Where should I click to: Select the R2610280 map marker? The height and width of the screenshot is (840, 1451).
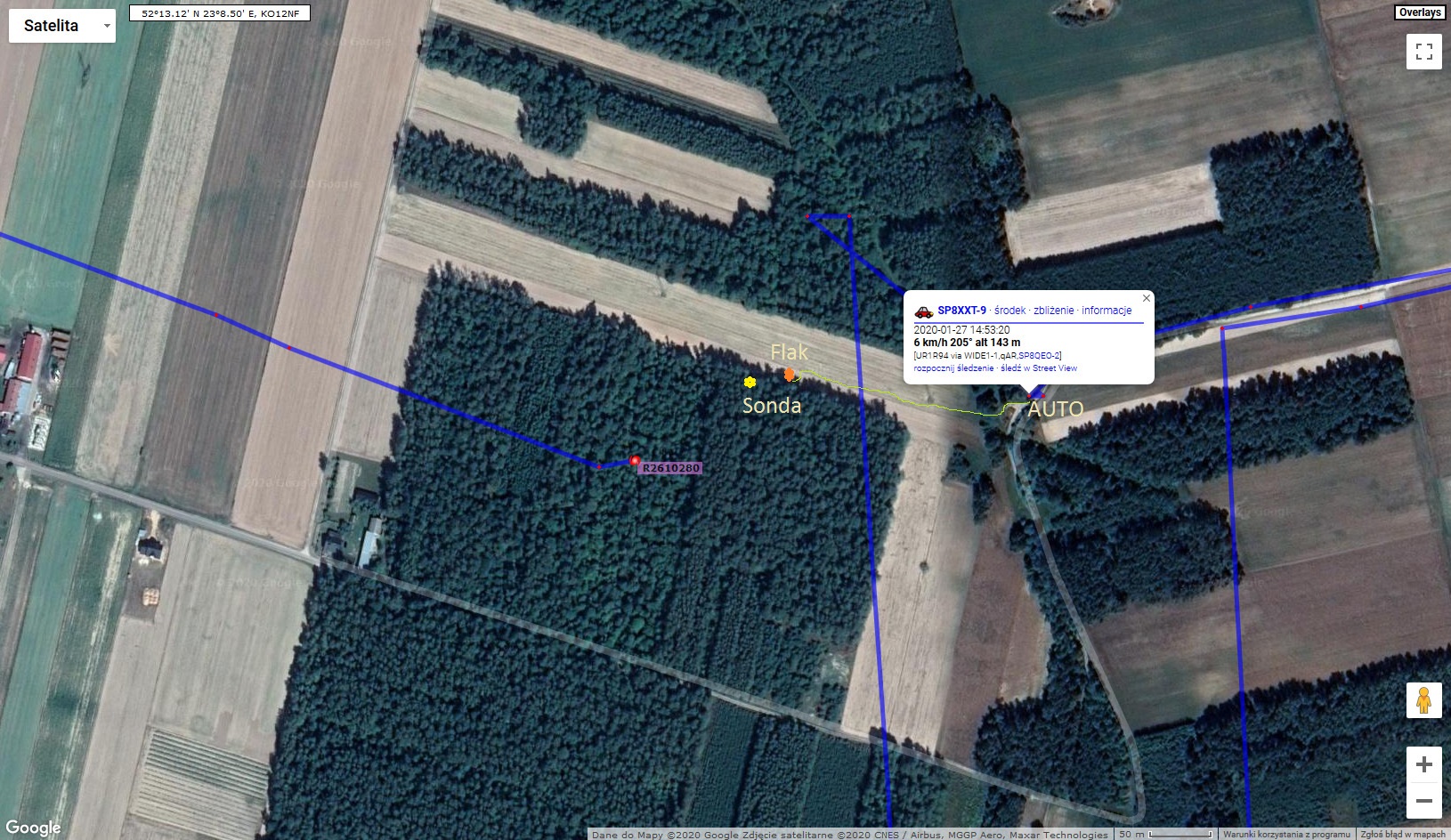635,461
